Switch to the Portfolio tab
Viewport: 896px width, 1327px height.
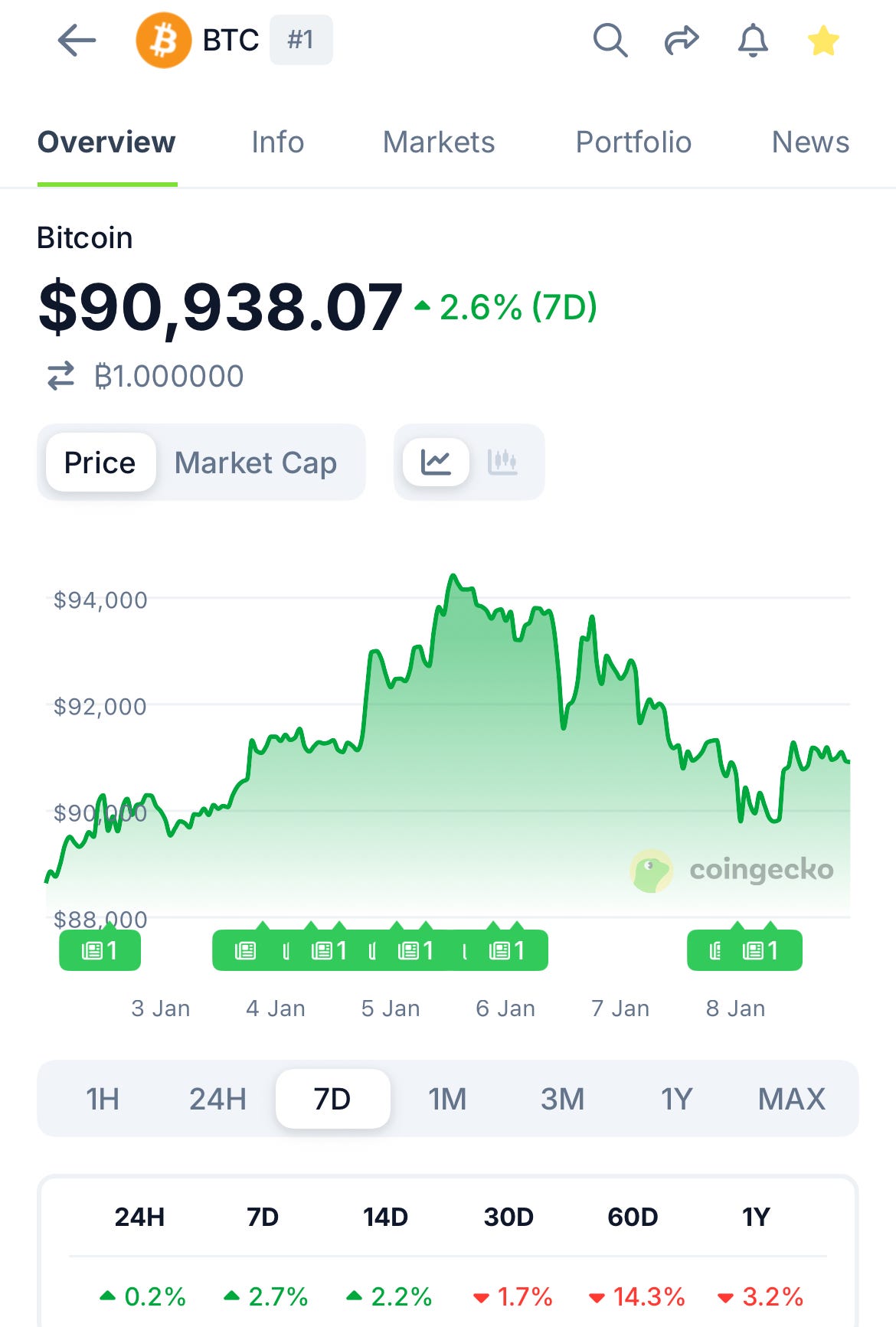point(633,142)
